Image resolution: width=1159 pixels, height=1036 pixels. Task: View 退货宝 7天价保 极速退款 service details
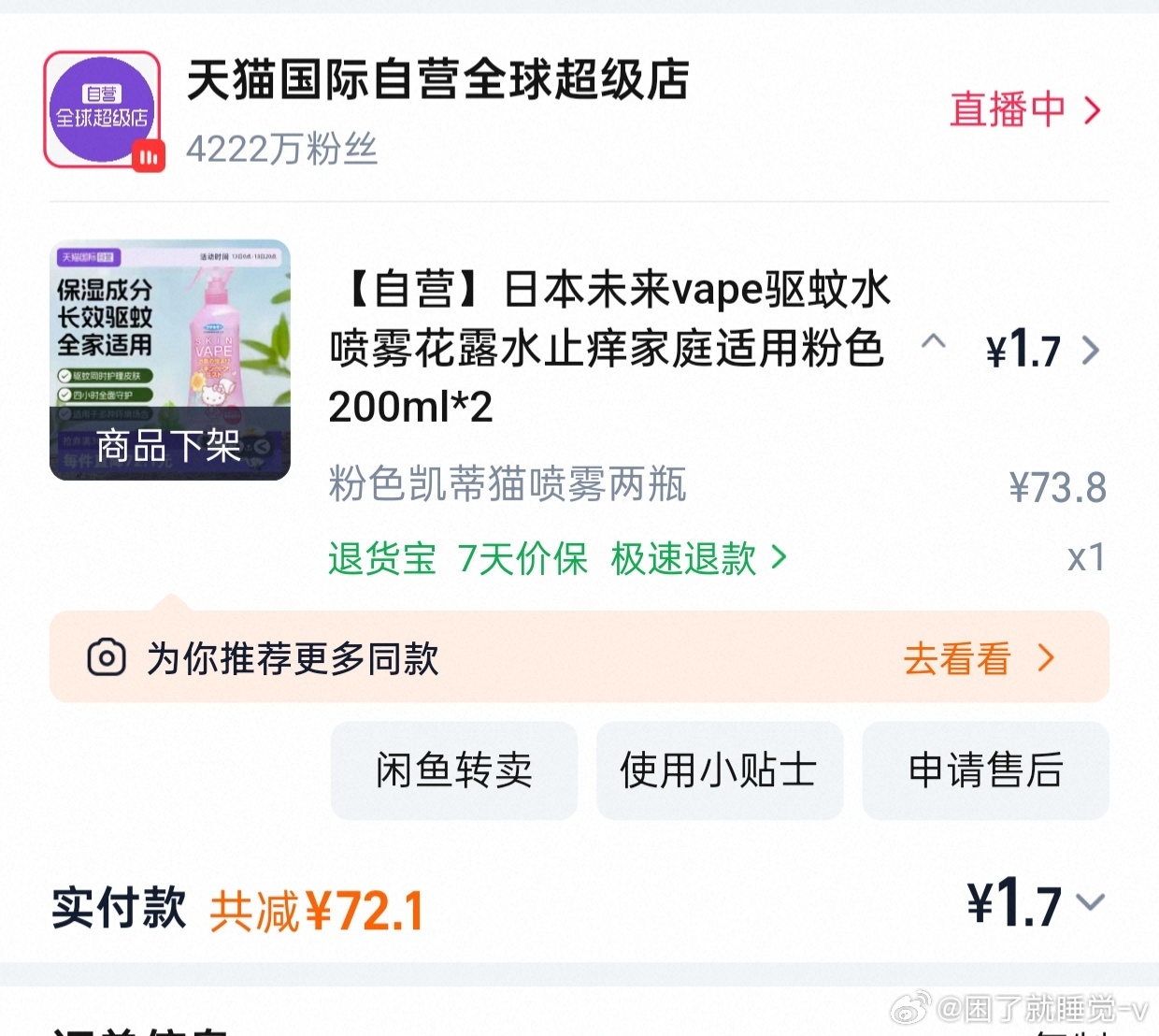(557, 558)
